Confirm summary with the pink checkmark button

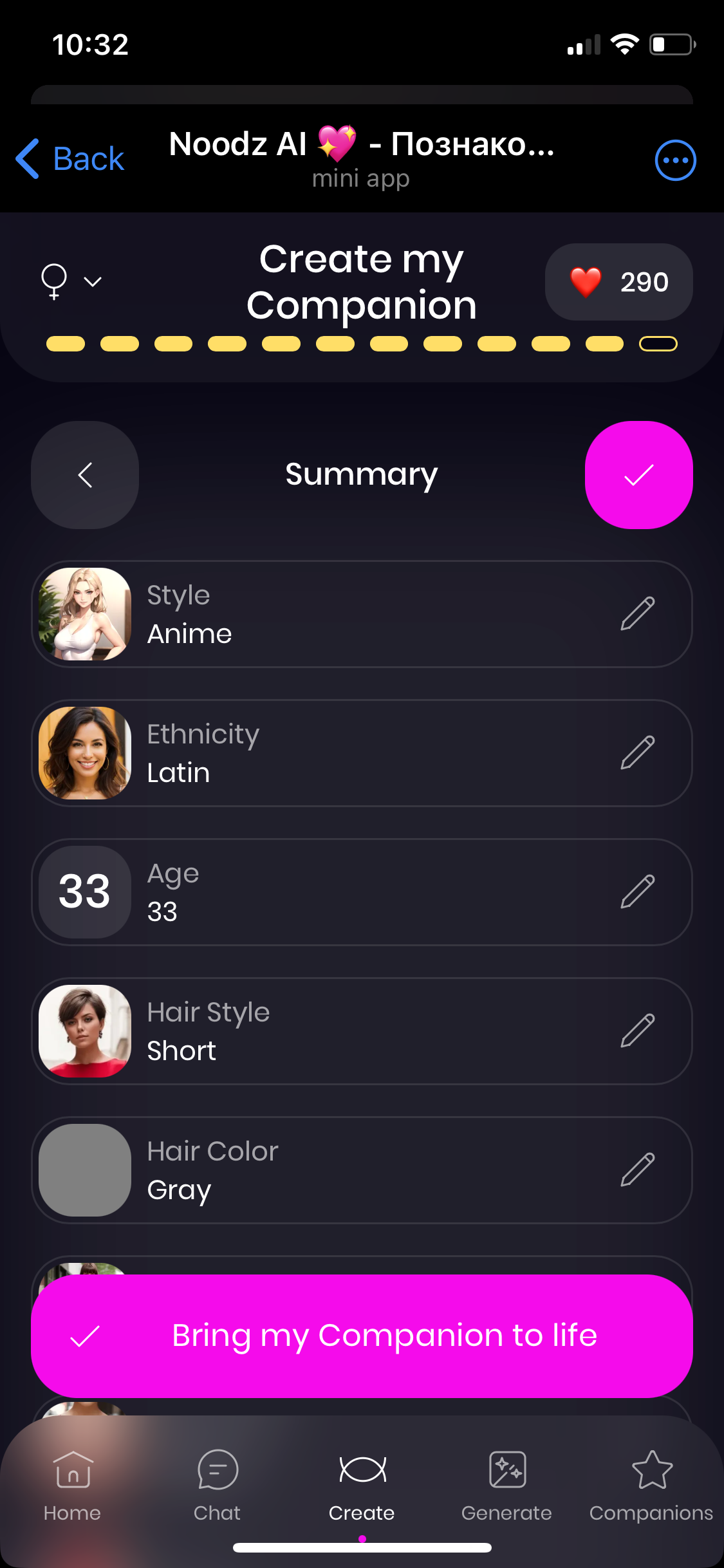coord(638,474)
